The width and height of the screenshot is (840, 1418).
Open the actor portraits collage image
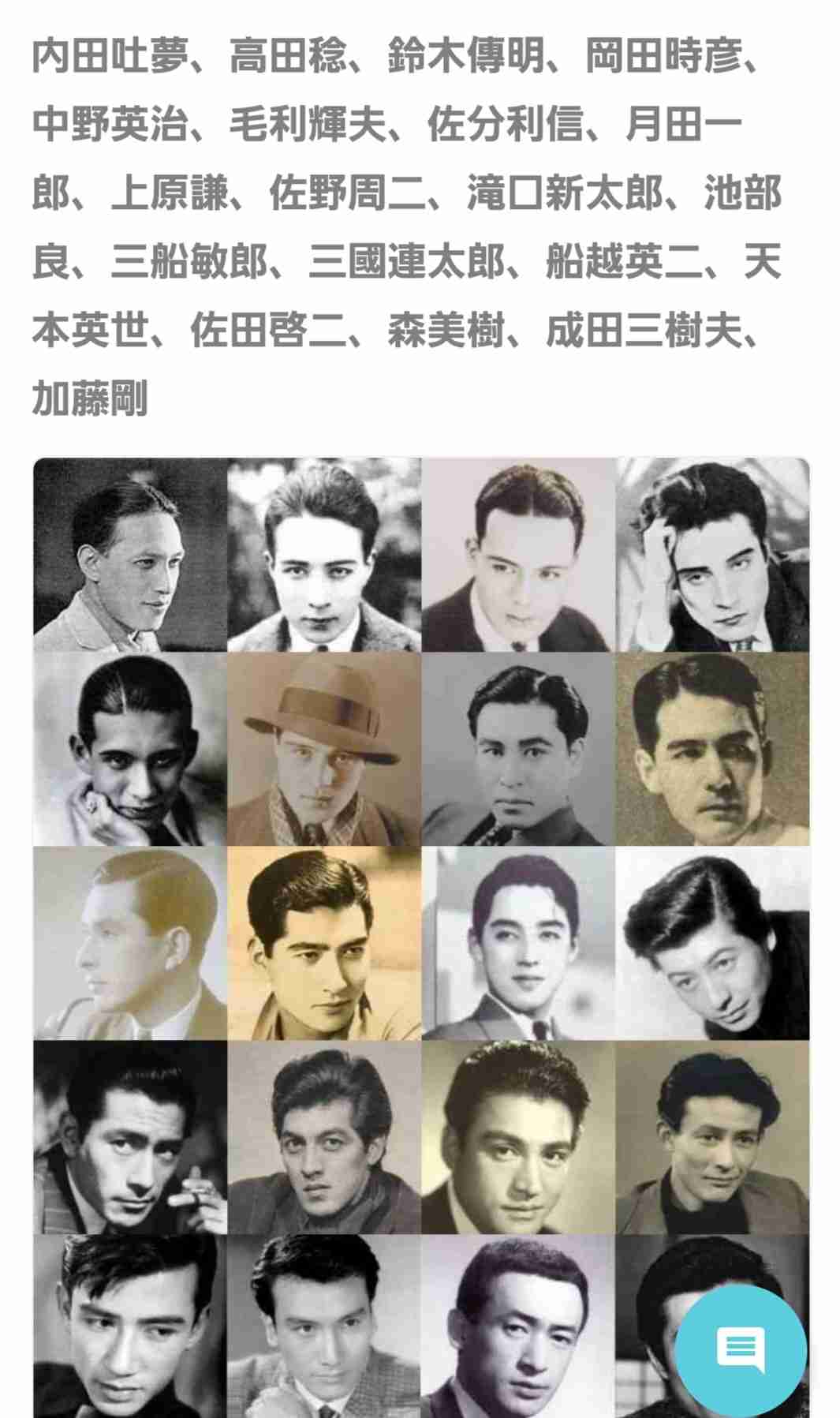pos(421,907)
